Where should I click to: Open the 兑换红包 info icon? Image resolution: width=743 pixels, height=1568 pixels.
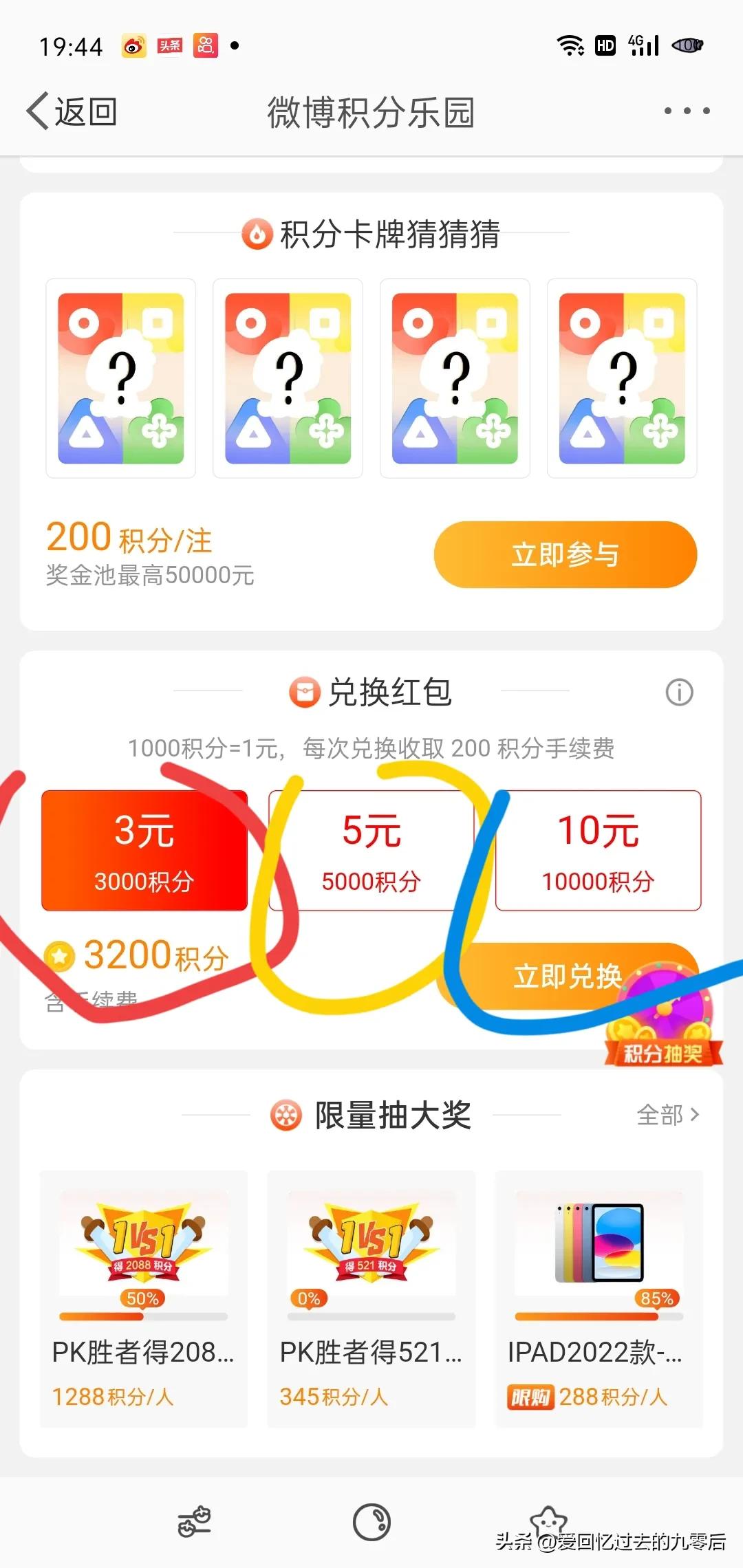point(679,692)
